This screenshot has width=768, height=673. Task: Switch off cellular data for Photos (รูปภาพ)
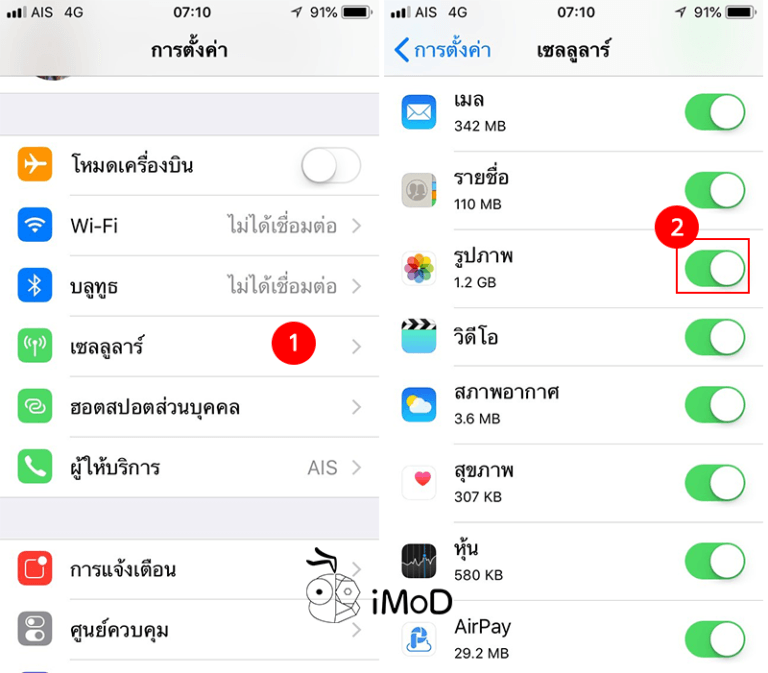coord(715,268)
